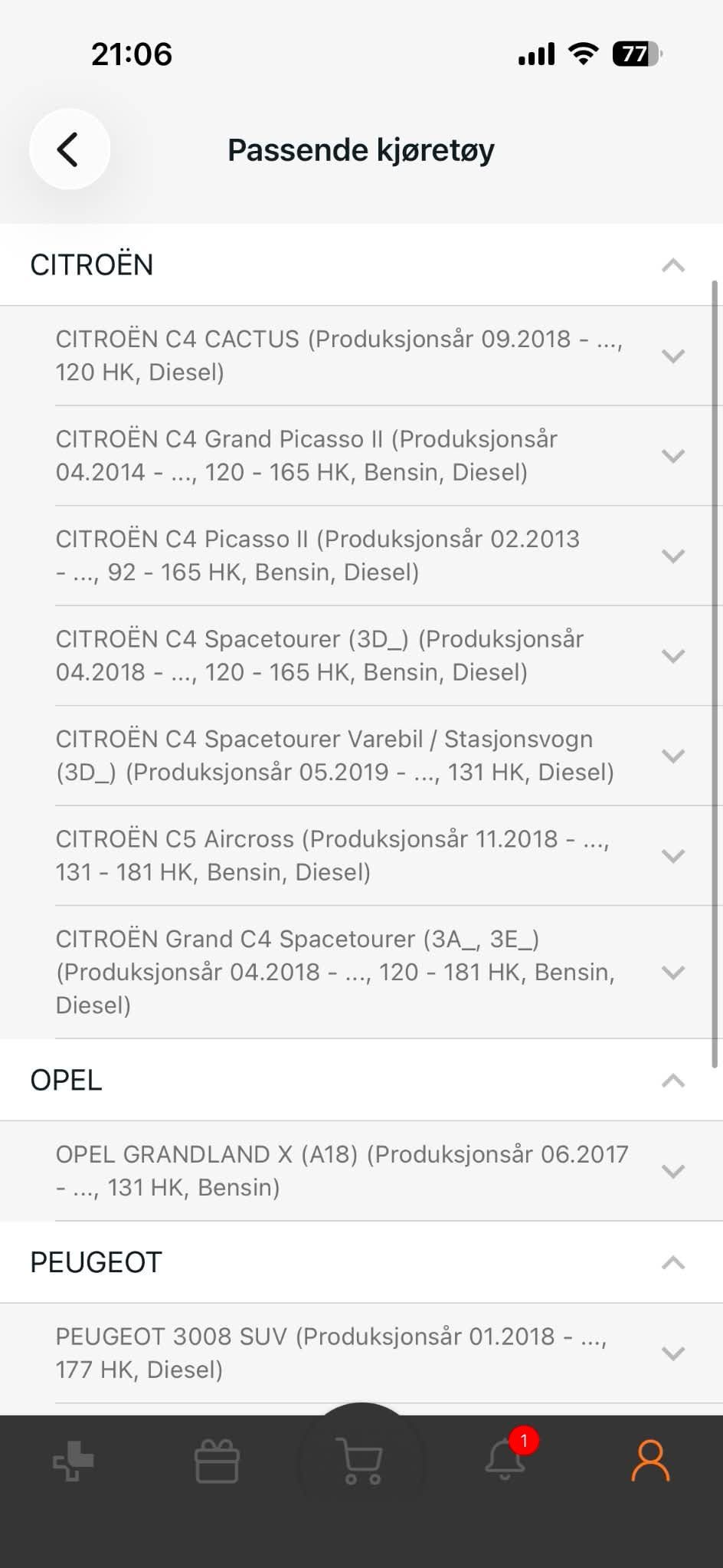The image size is (723, 1568).
Task: Expand CITROËN C4 CACTUS row
Action: click(x=361, y=356)
